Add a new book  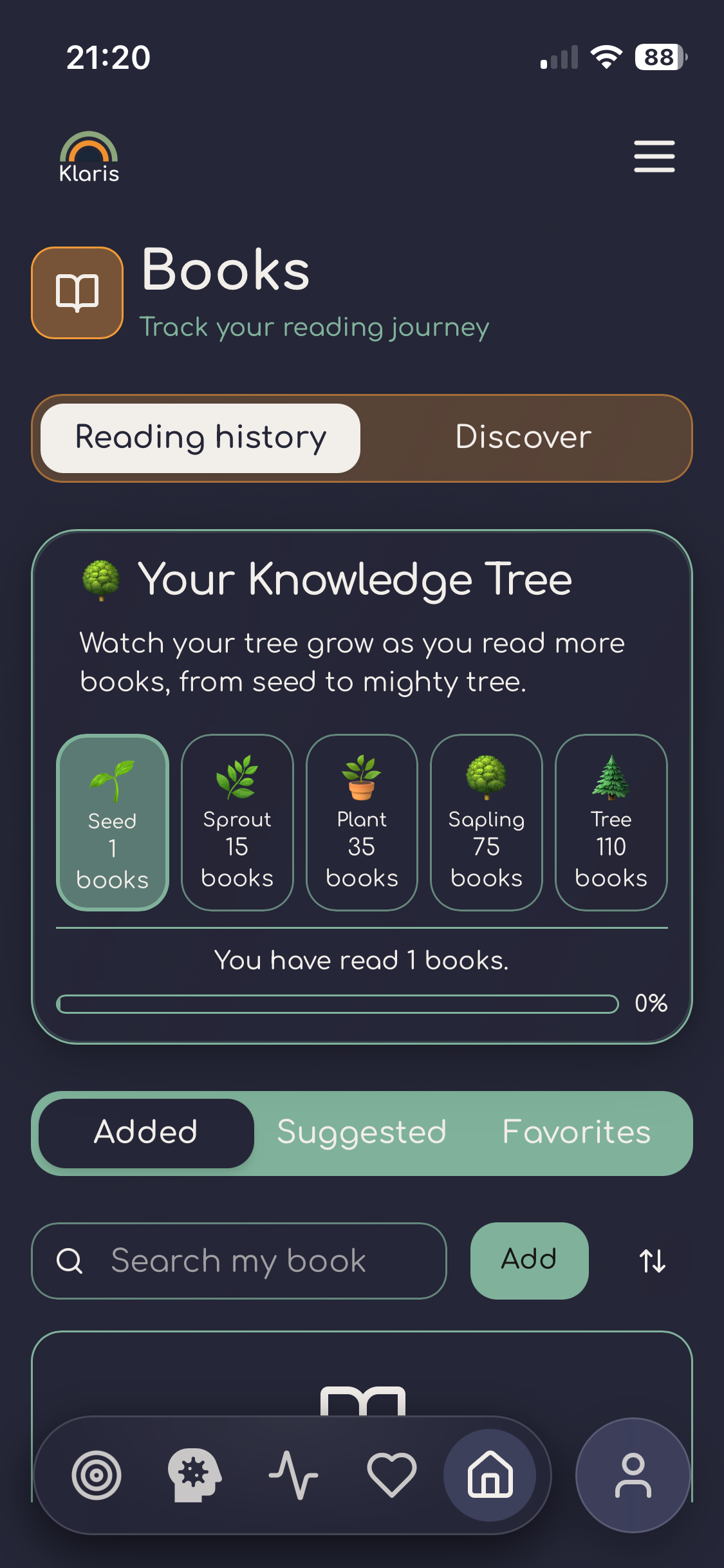point(529,1260)
